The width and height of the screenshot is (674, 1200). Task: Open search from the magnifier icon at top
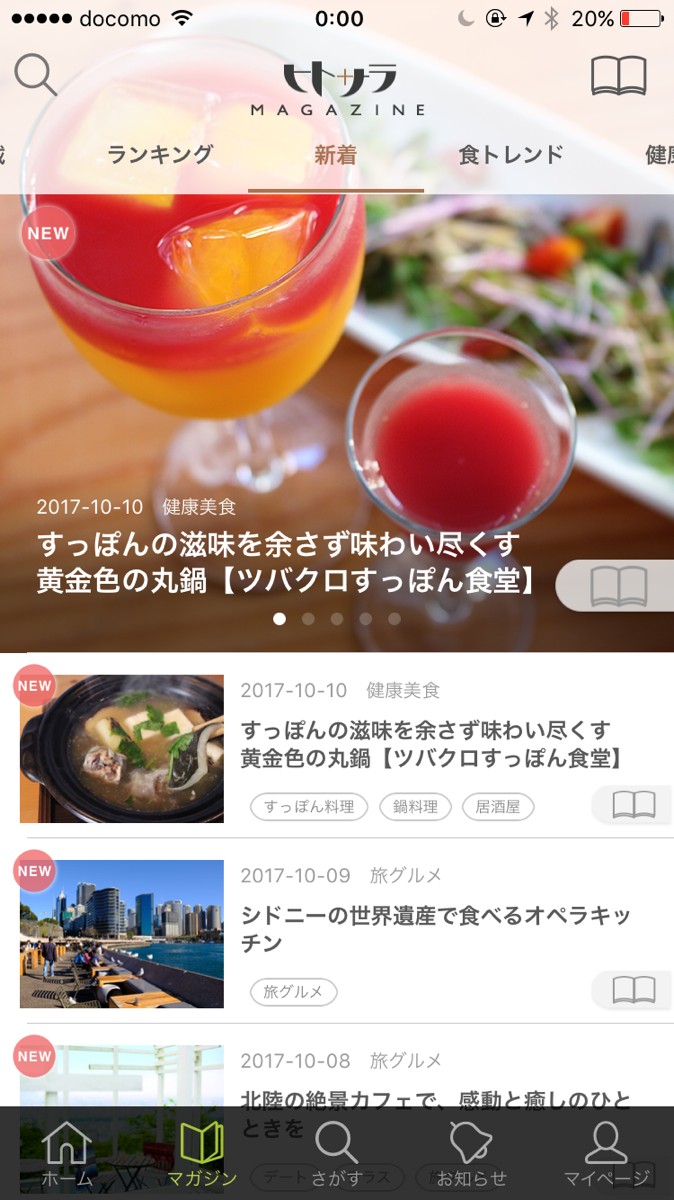point(36,75)
